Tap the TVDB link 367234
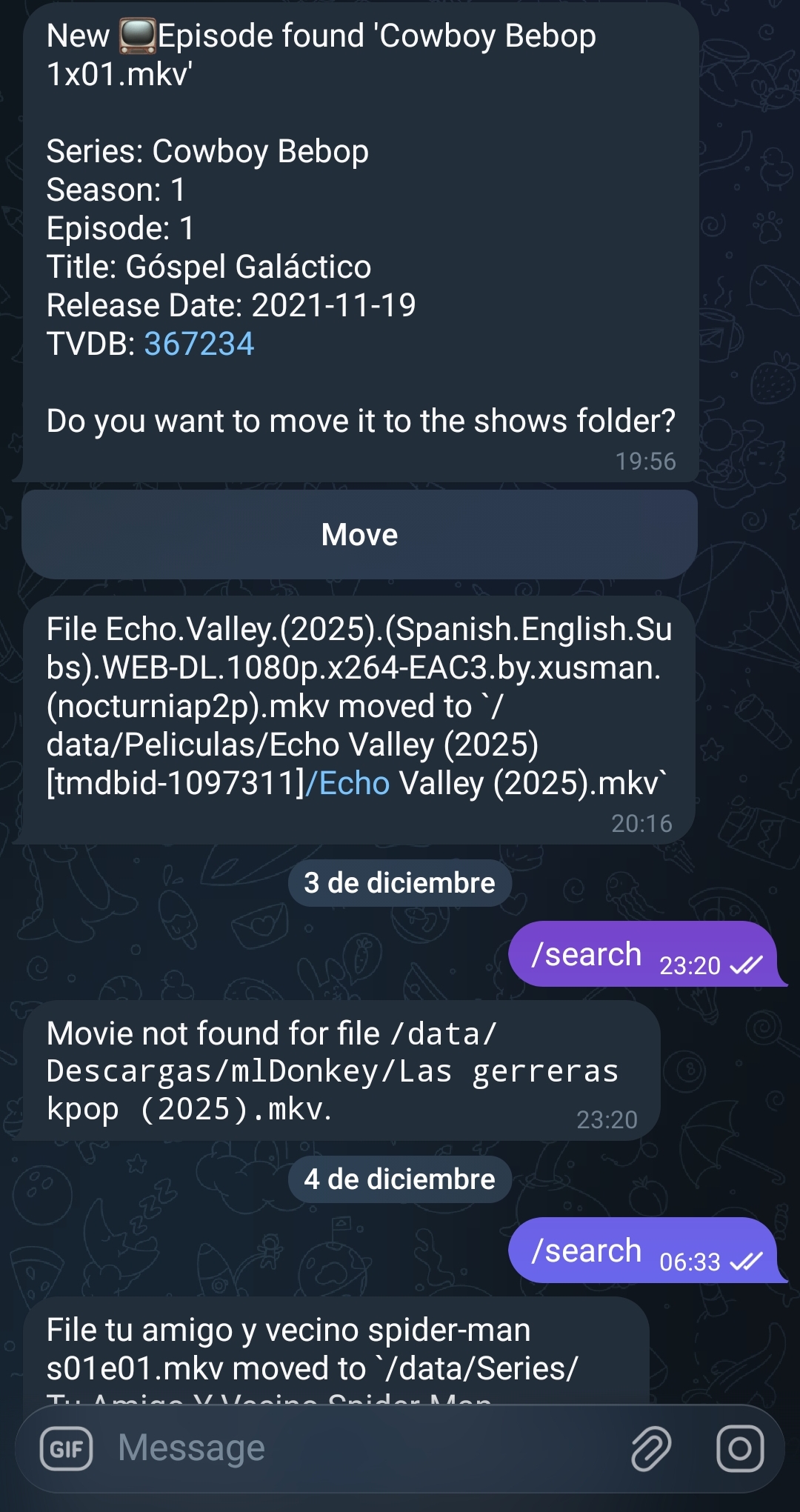This screenshot has height=1512, width=800. (197, 344)
